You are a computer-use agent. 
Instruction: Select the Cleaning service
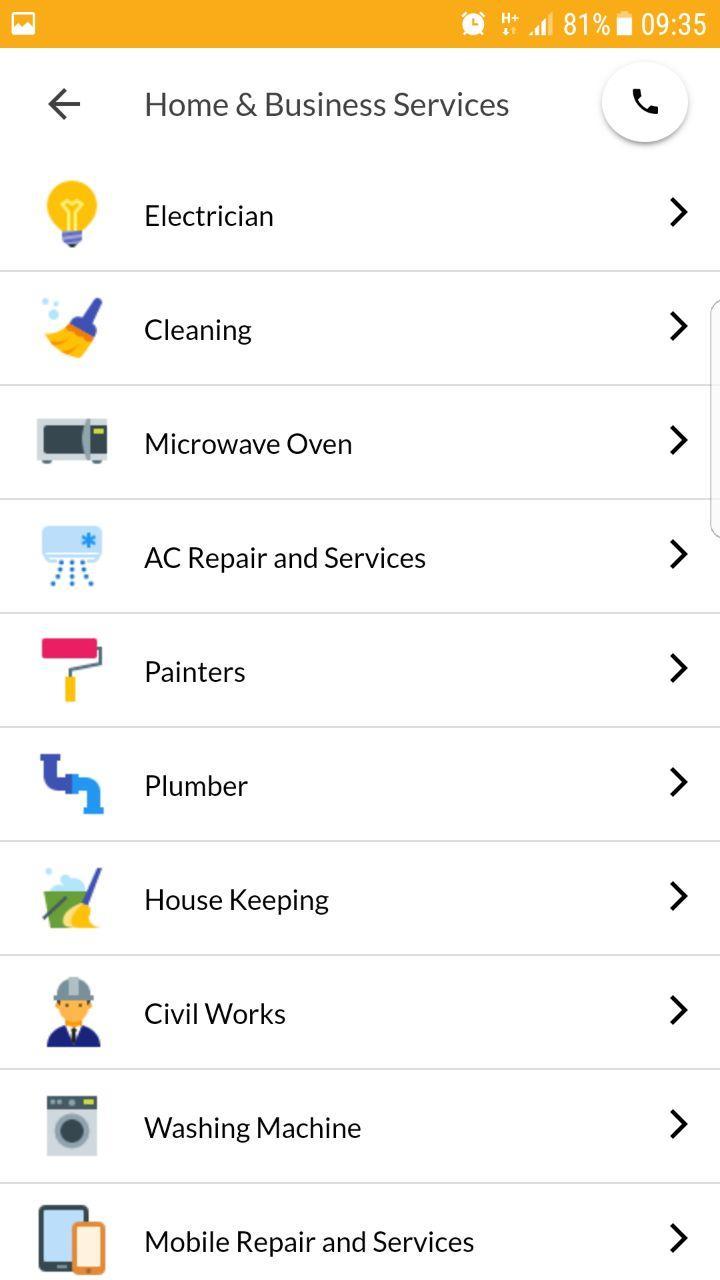[x=198, y=330]
